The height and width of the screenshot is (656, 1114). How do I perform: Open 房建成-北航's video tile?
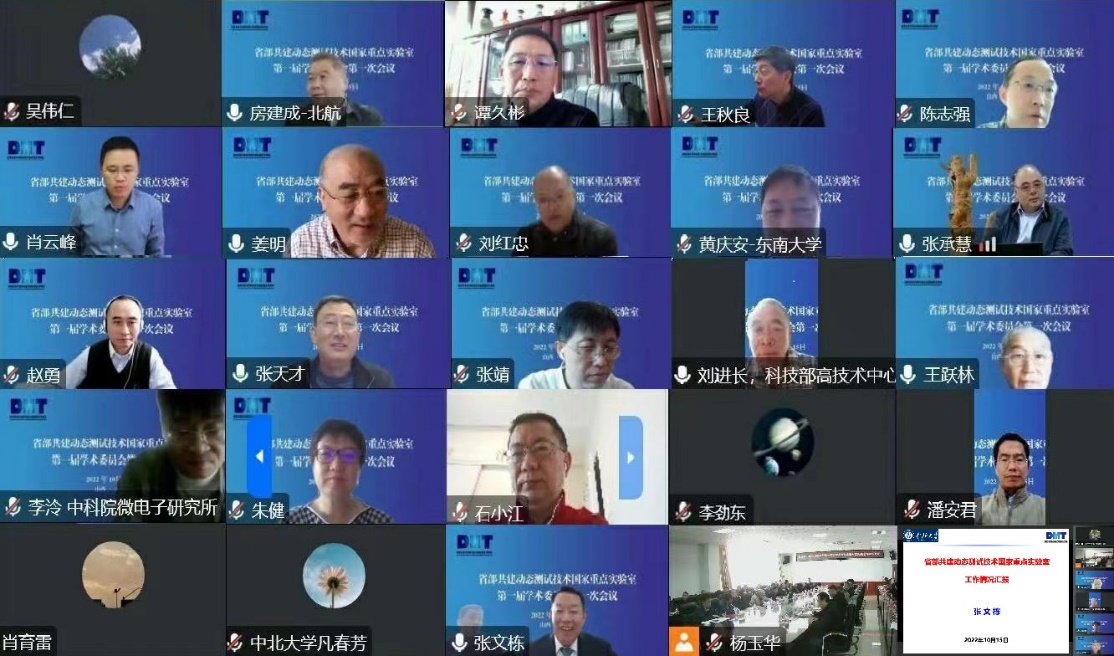click(333, 60)
